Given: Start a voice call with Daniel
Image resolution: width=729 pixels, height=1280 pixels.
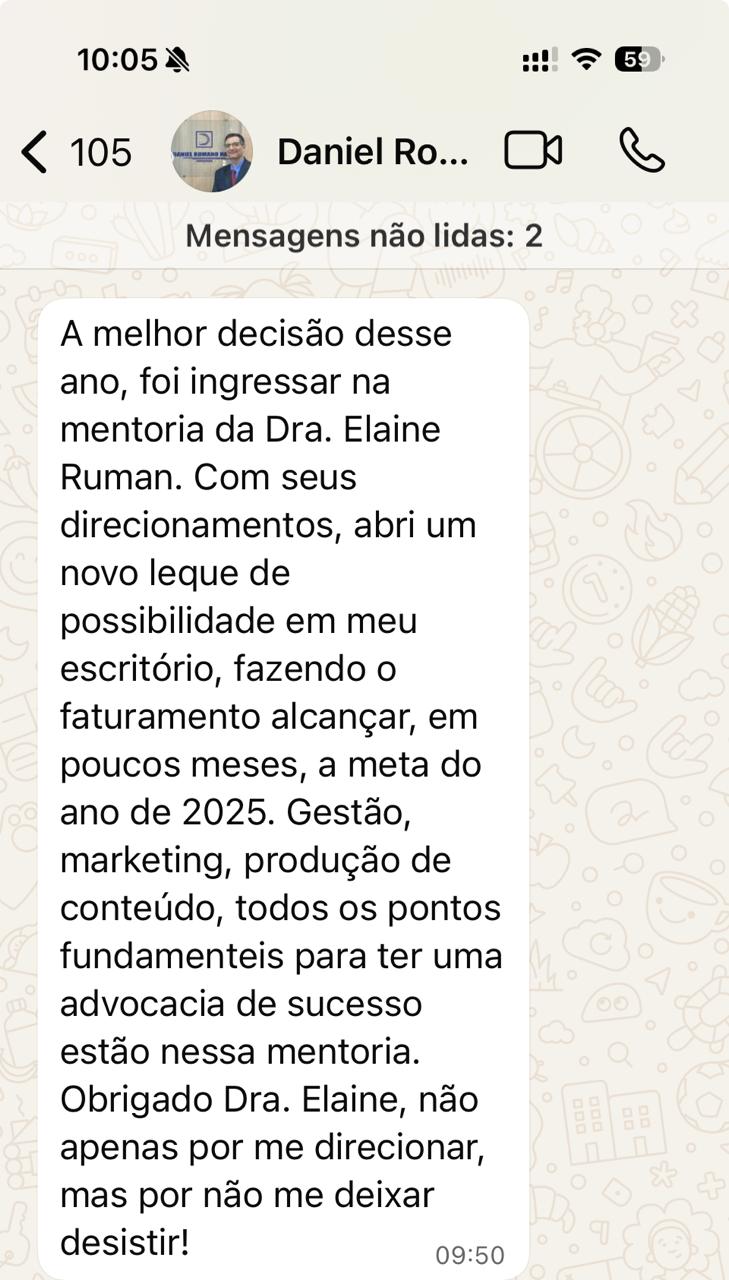Looking at the screenshot, I should click(641, 151).
